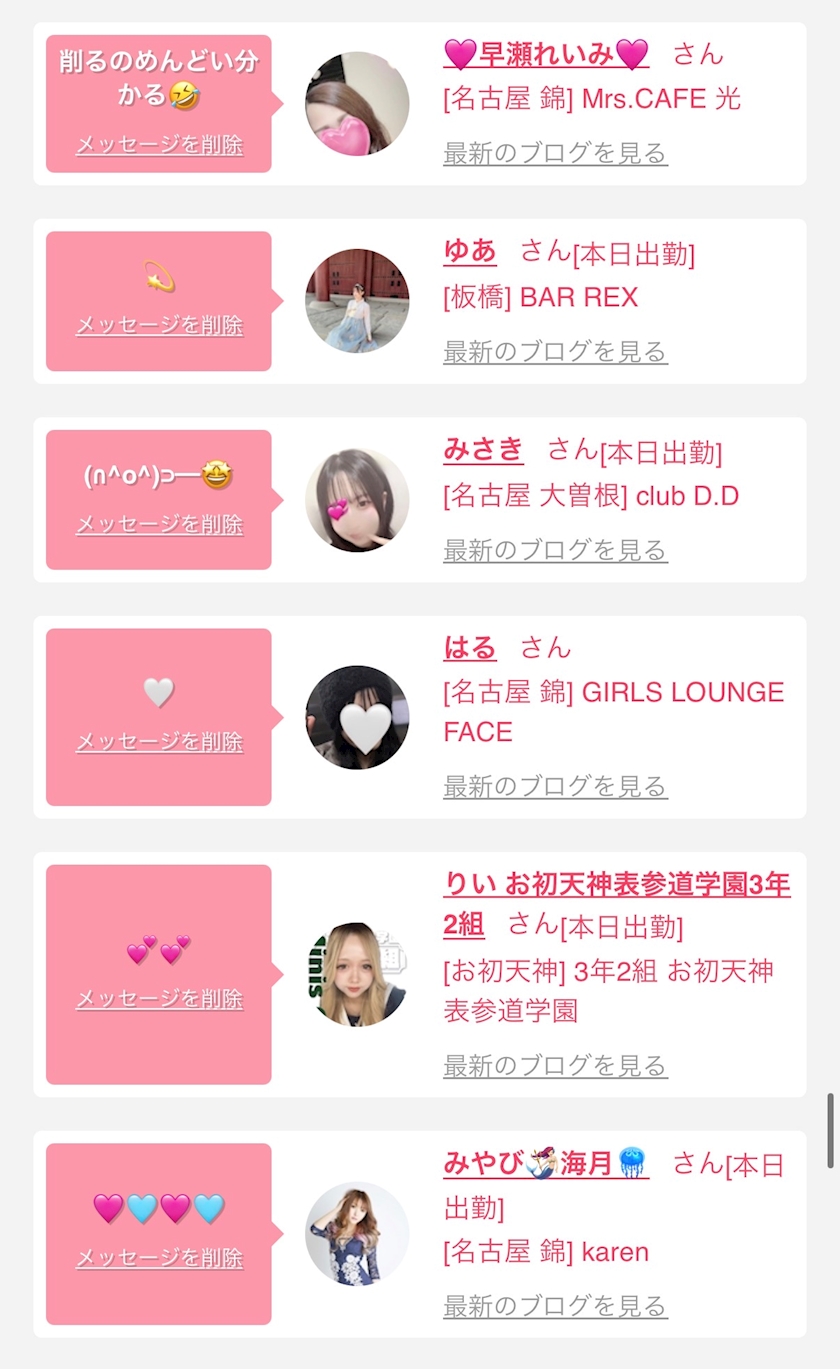
Task: Open ゆあ's profile name link
Action: click(x=470, y=252)
